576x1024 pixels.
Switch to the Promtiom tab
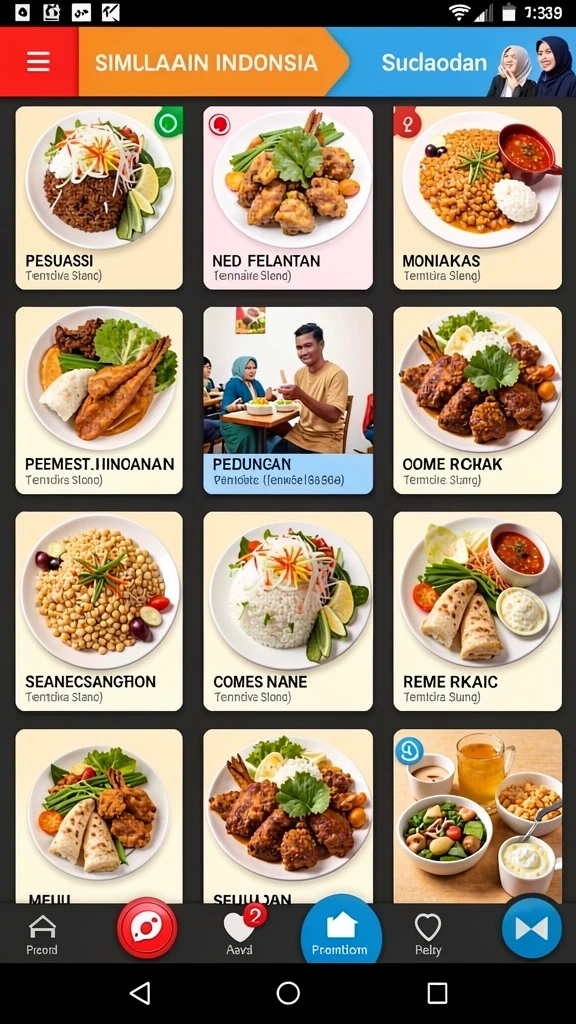(x=341, y=931)
